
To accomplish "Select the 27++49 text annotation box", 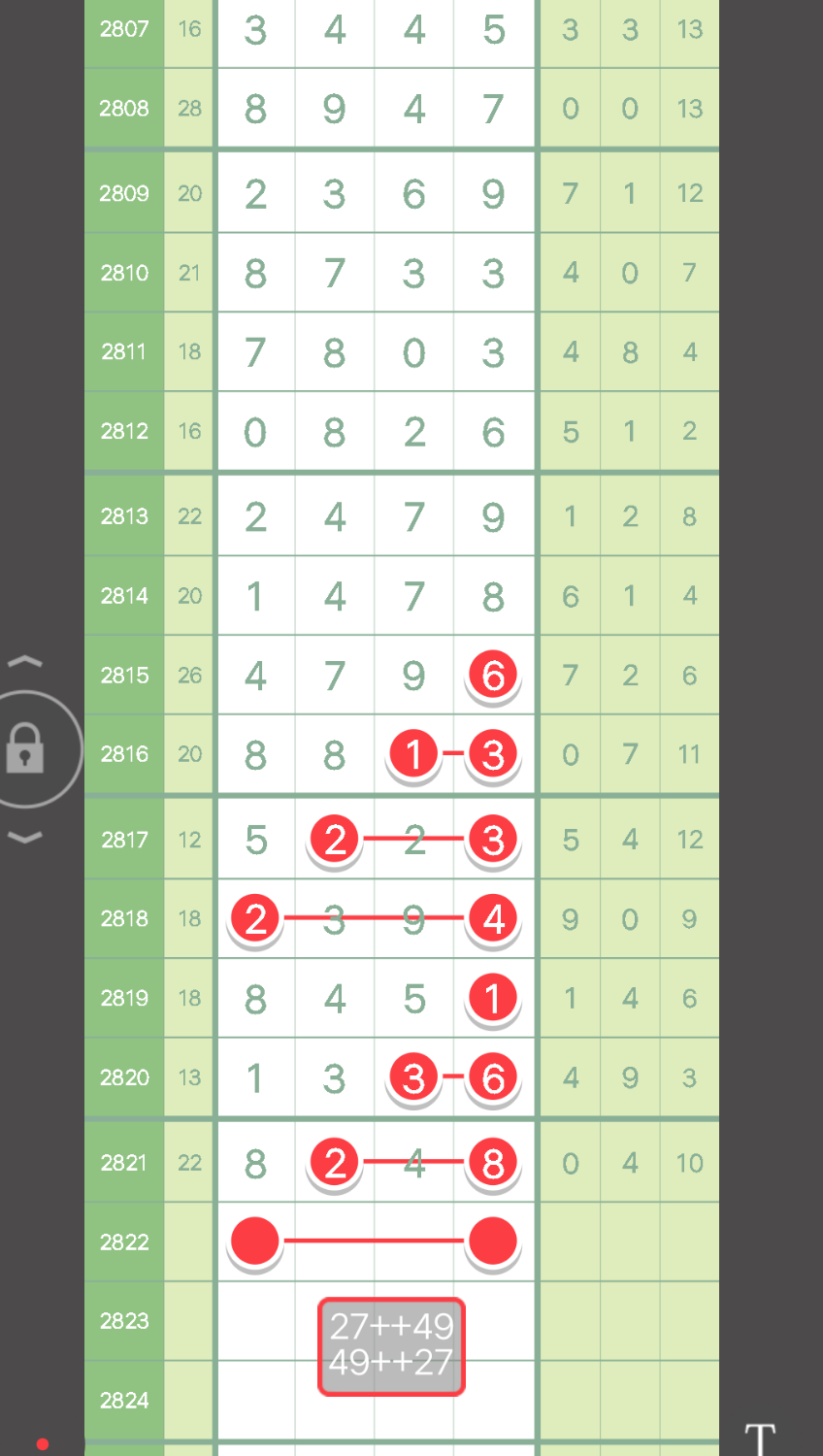I will 391,1346.
